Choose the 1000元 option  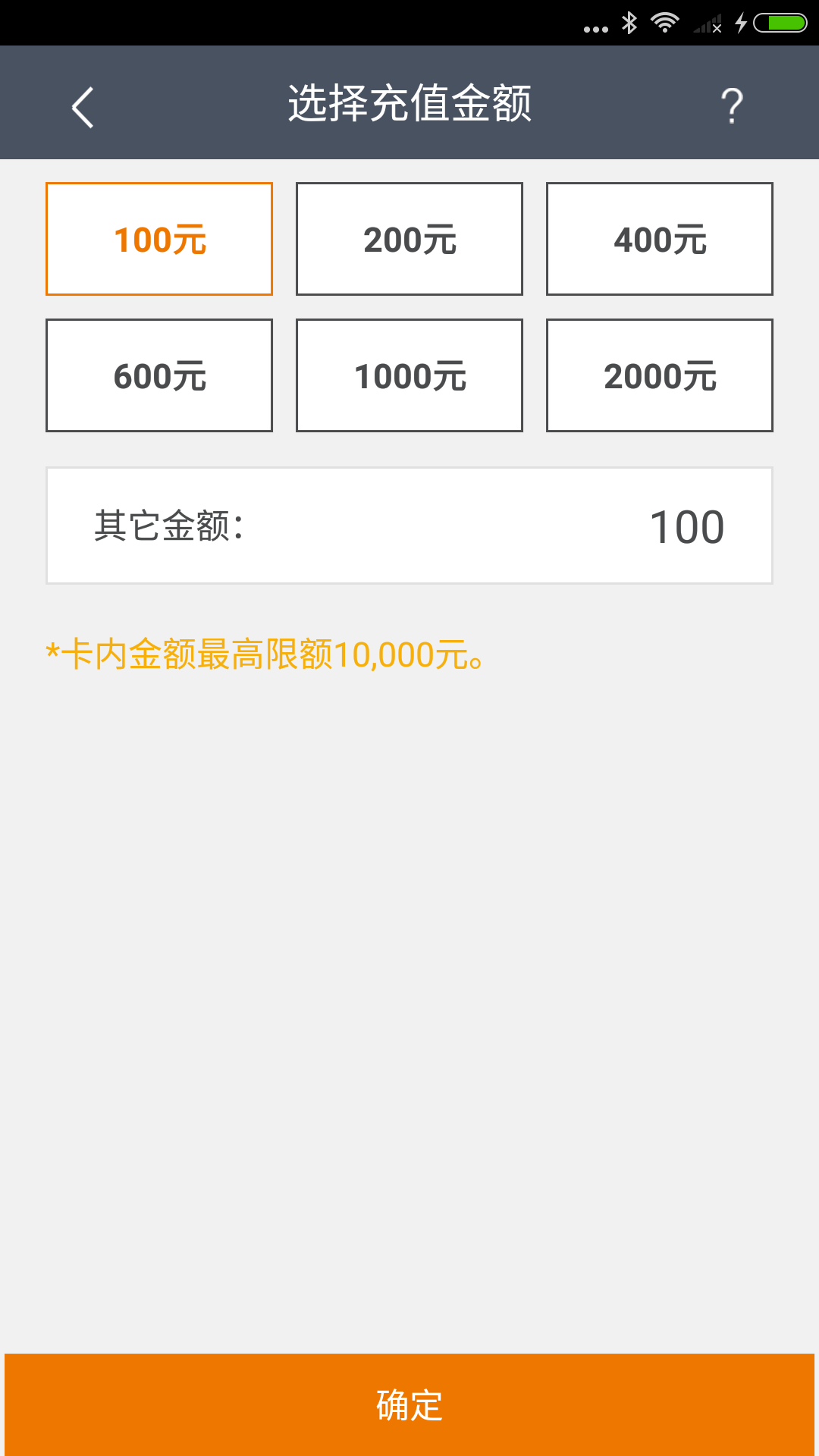coord(409,375)
